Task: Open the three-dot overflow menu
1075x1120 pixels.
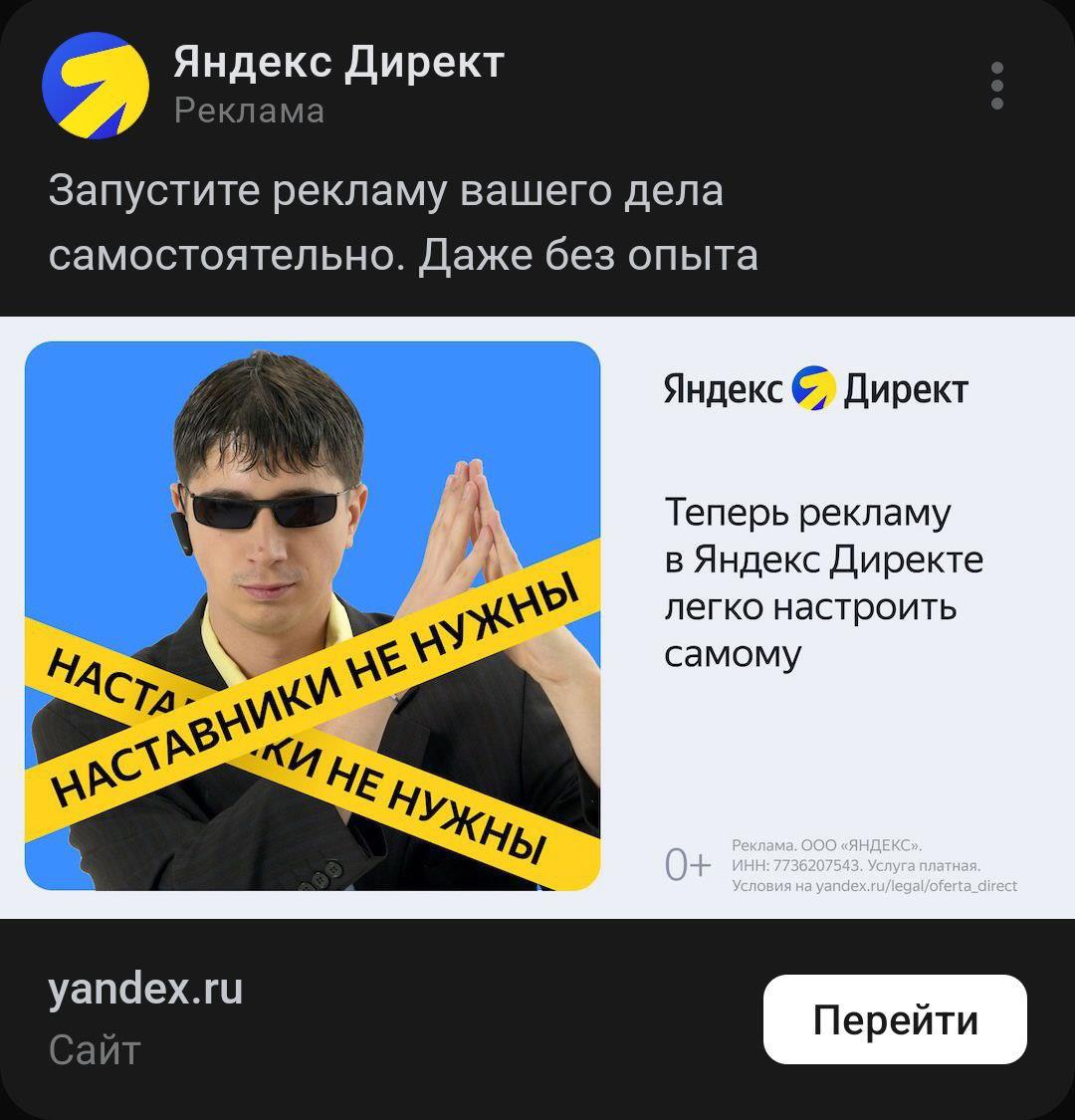Action: pyautogui.click(x=996, y=86)
